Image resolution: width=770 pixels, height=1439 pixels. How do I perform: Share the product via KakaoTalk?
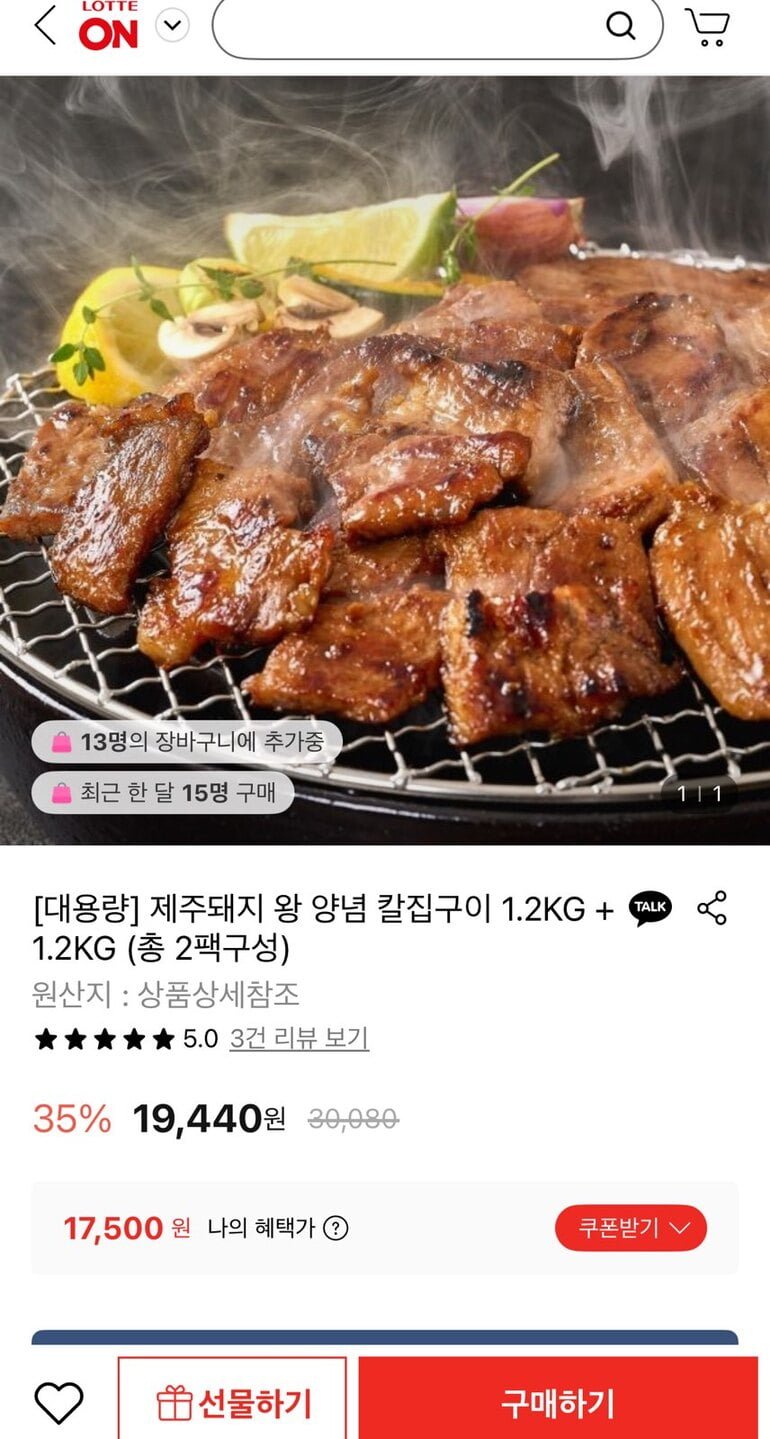click(650, 908)
